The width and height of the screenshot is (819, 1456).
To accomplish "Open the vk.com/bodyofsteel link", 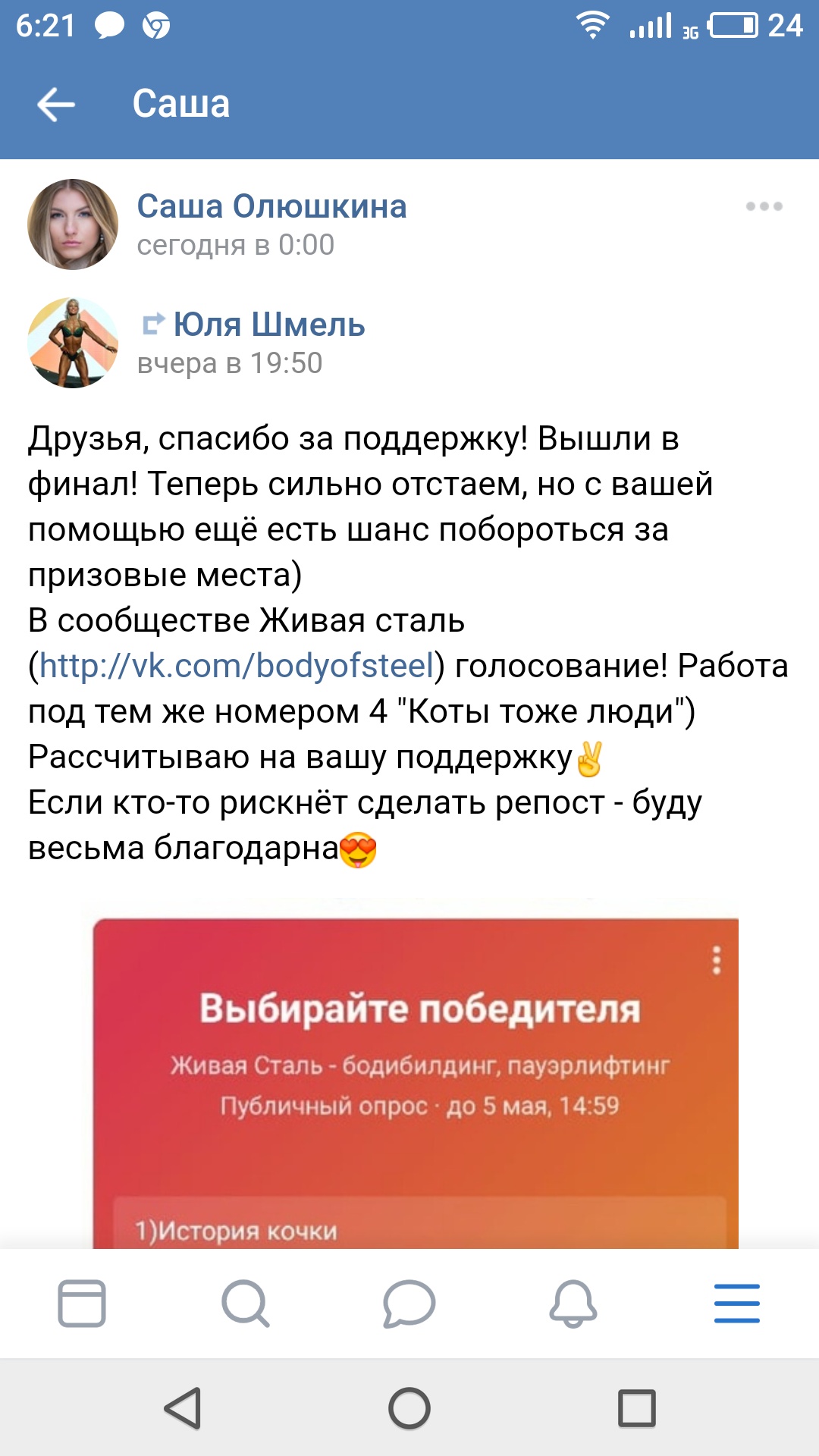I will [x=237, y=666].
